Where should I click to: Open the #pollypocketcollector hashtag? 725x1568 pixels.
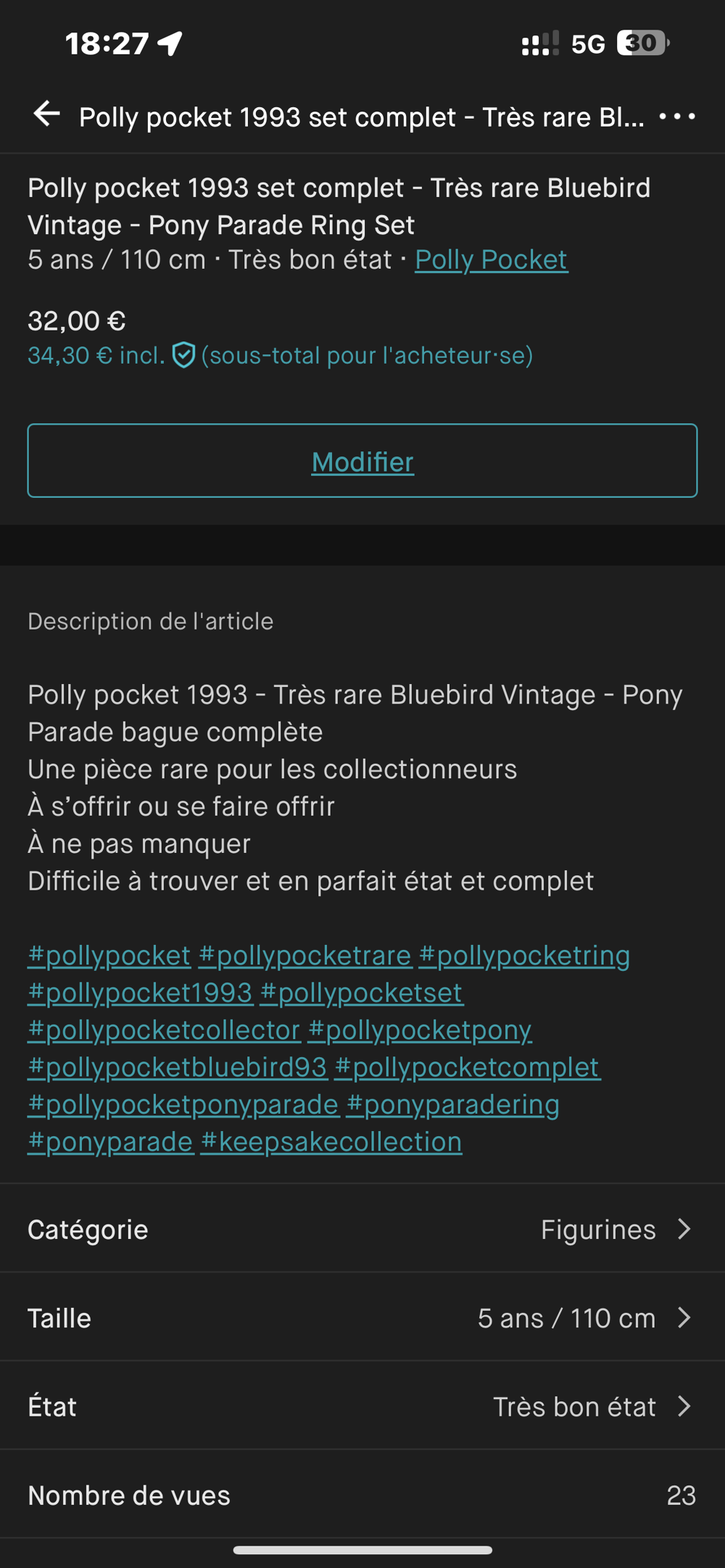[164, 1030]
